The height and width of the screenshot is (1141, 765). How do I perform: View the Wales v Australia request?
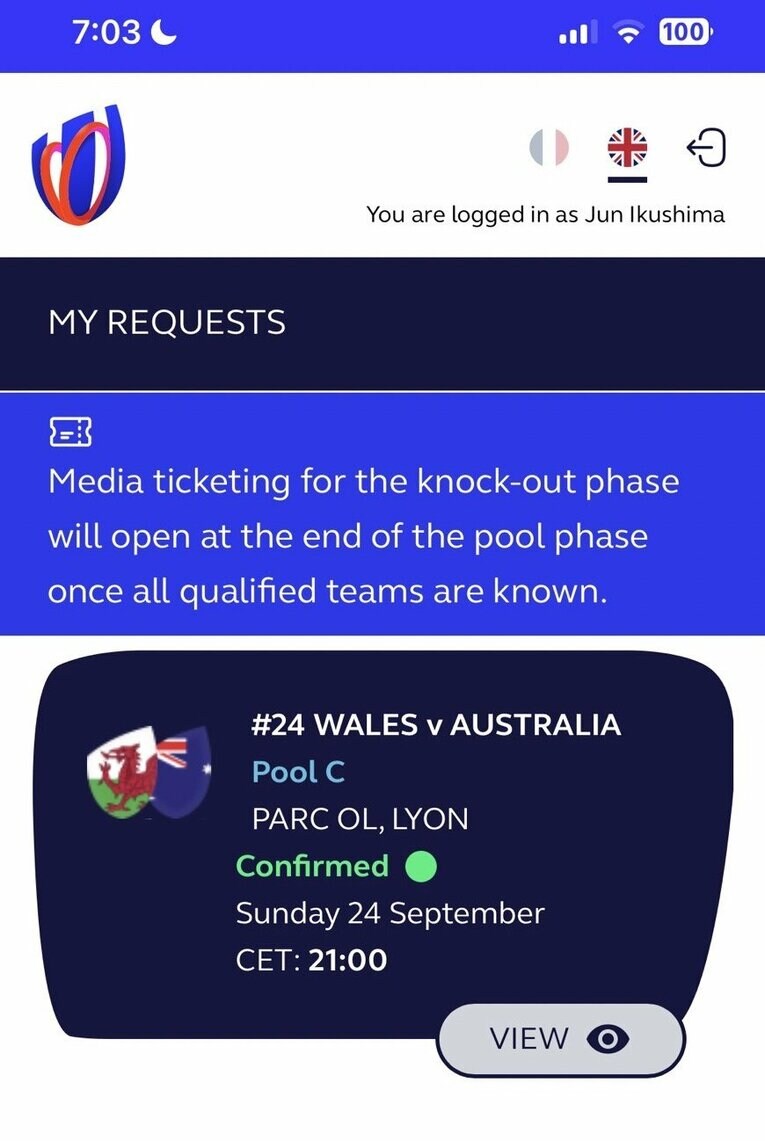tap(560, 1039)
